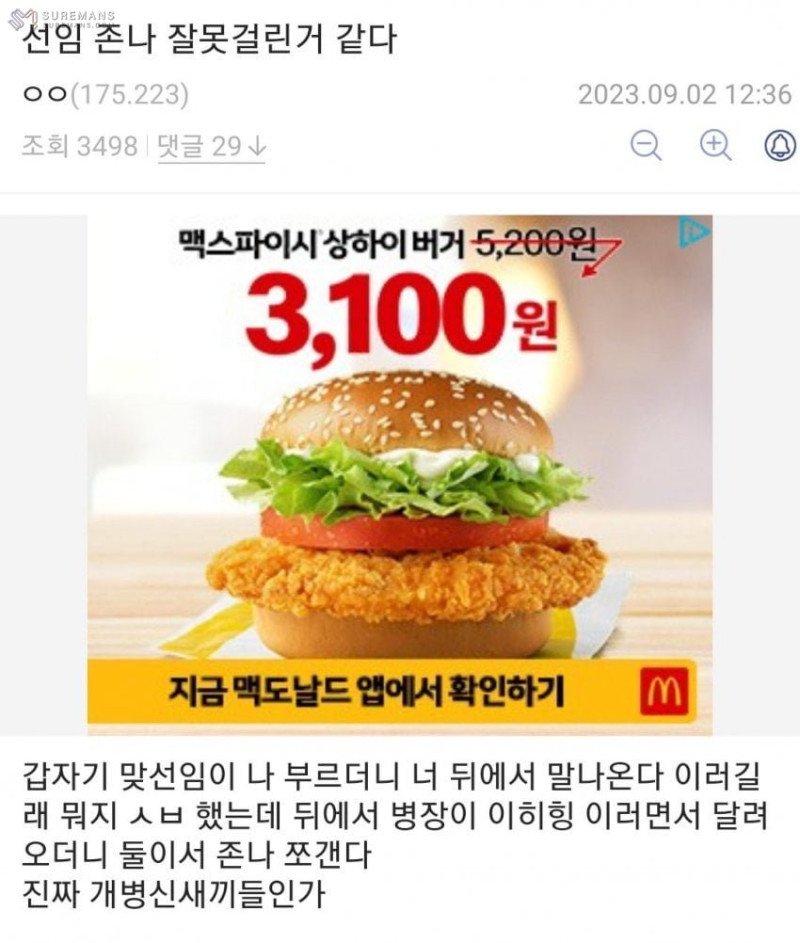Click 지금 맥도날드 앱에서 확인하기 banner
800x943 pixels.
370,688
